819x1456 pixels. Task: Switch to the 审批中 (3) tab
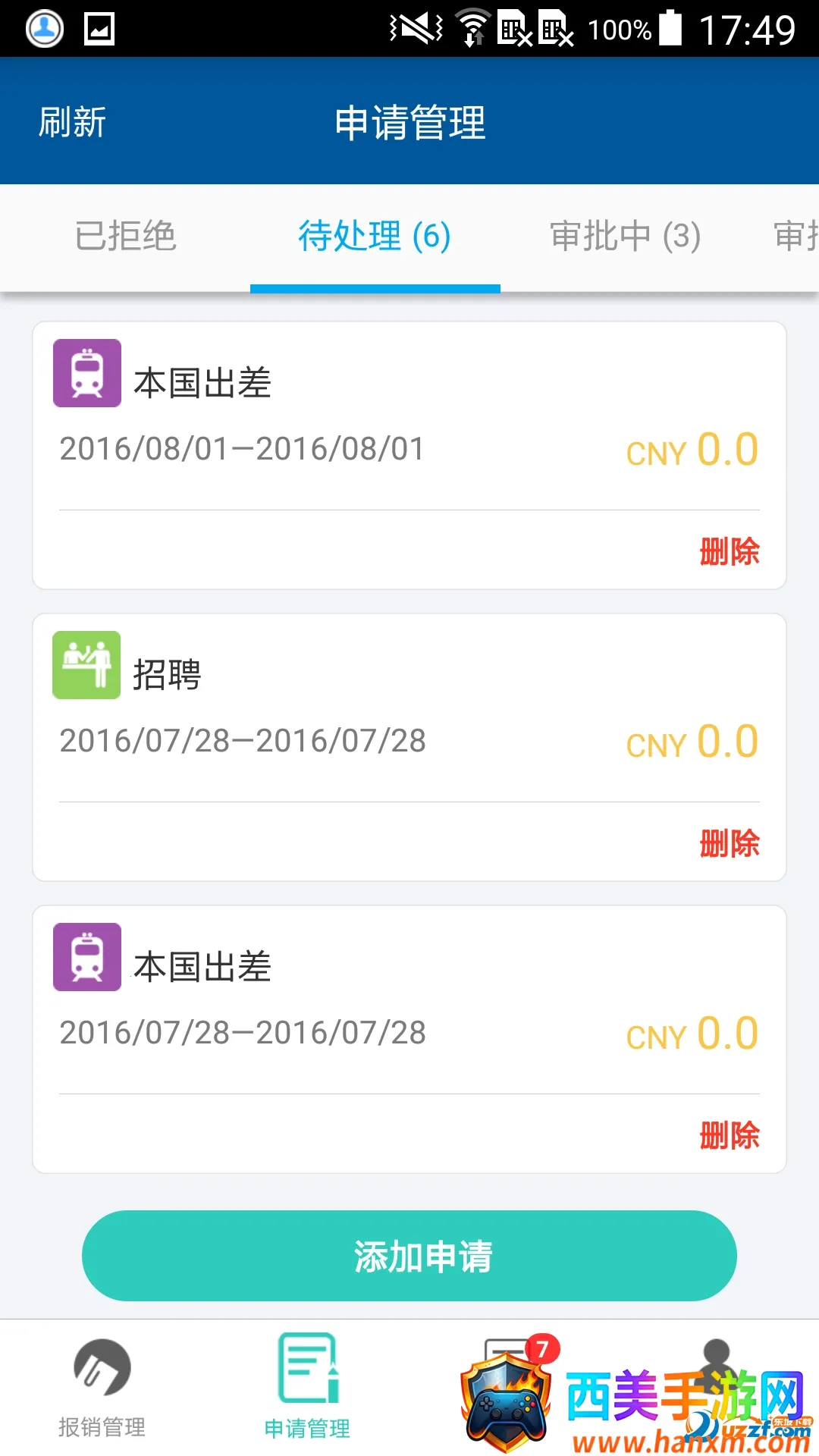coord(625,236)
